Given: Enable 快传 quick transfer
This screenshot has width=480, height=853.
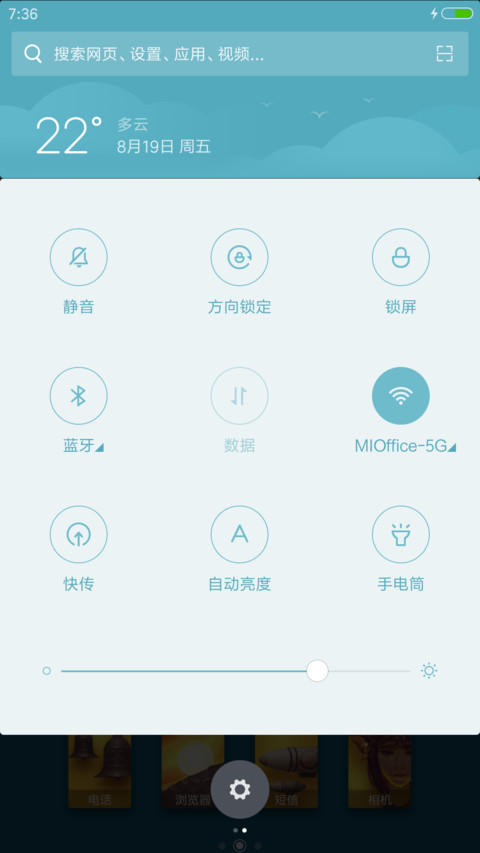Looking at the screenshot, I should (x=78, y=535).
